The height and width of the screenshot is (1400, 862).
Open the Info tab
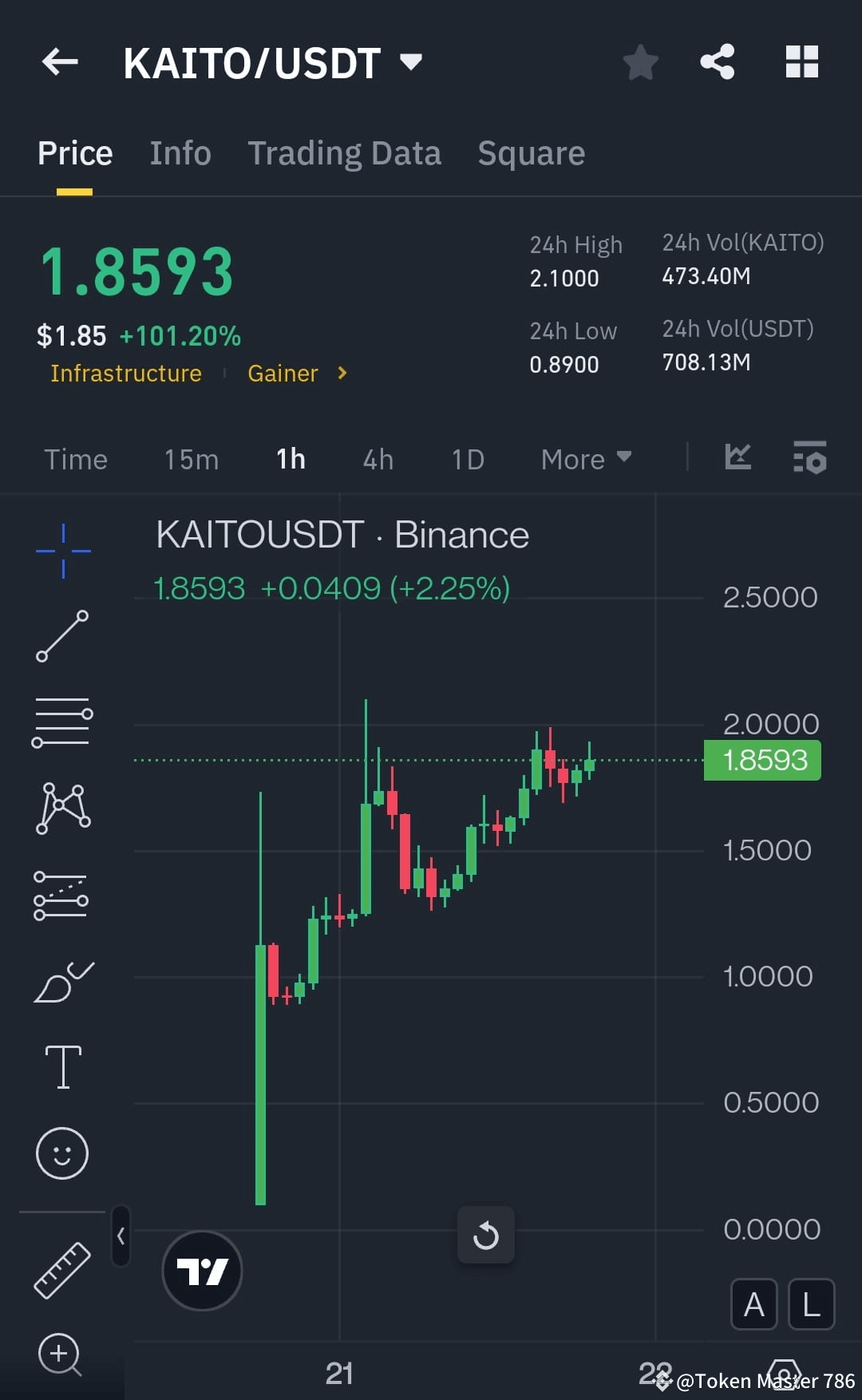(180, 152)
